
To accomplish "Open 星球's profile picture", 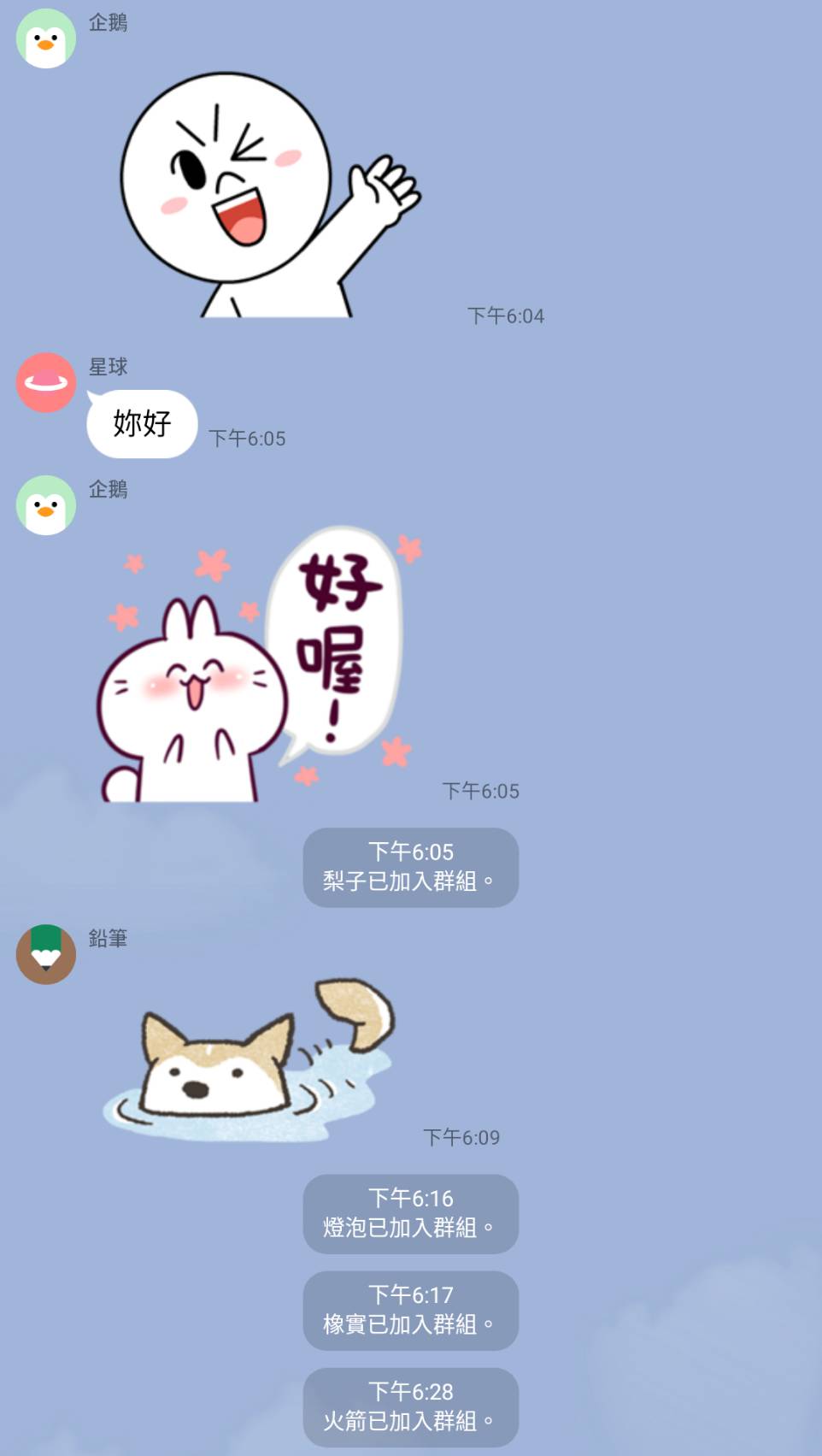I will (x=46, y=382).
